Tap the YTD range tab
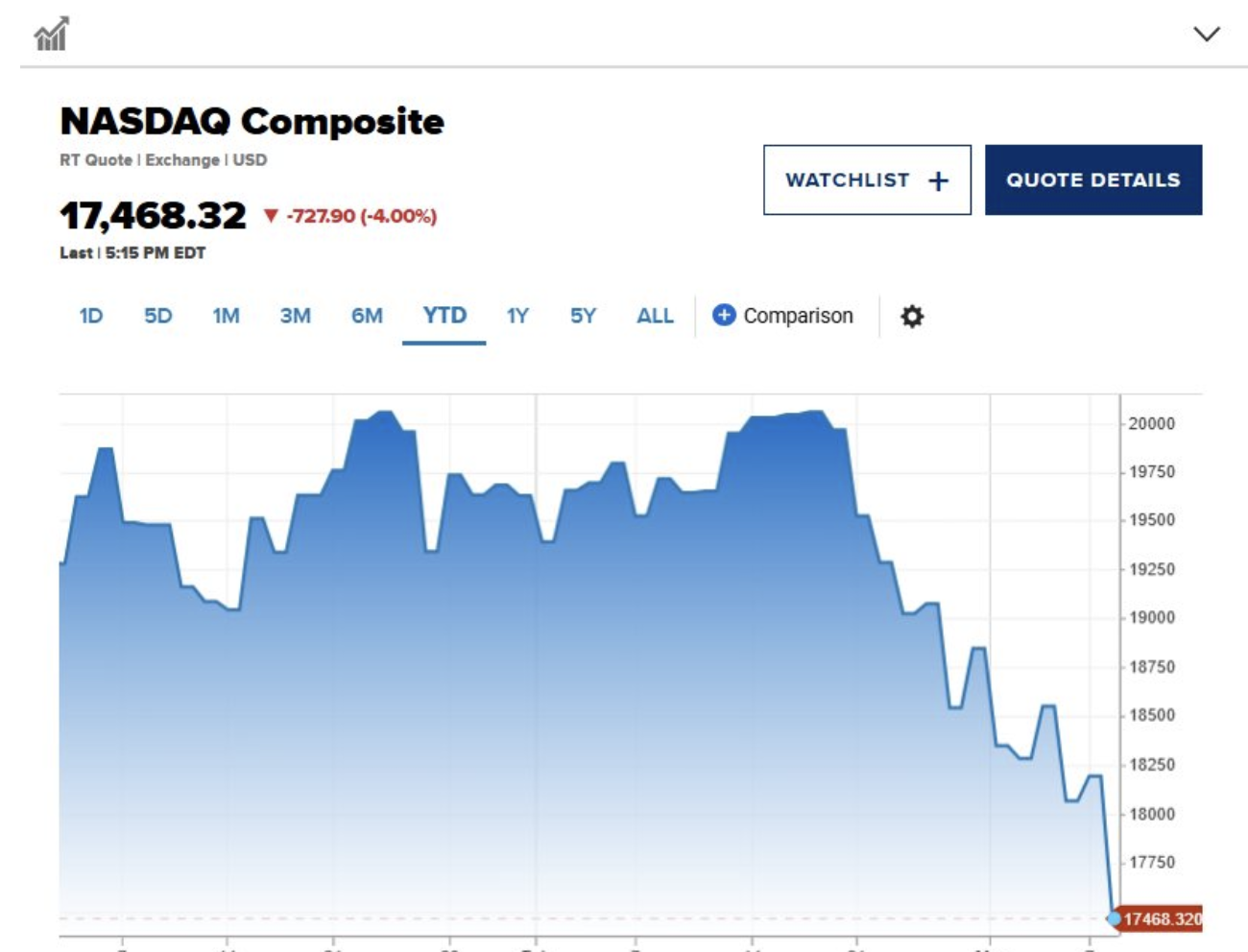This screenshot has height=952, width=1248. coord(444,316)
